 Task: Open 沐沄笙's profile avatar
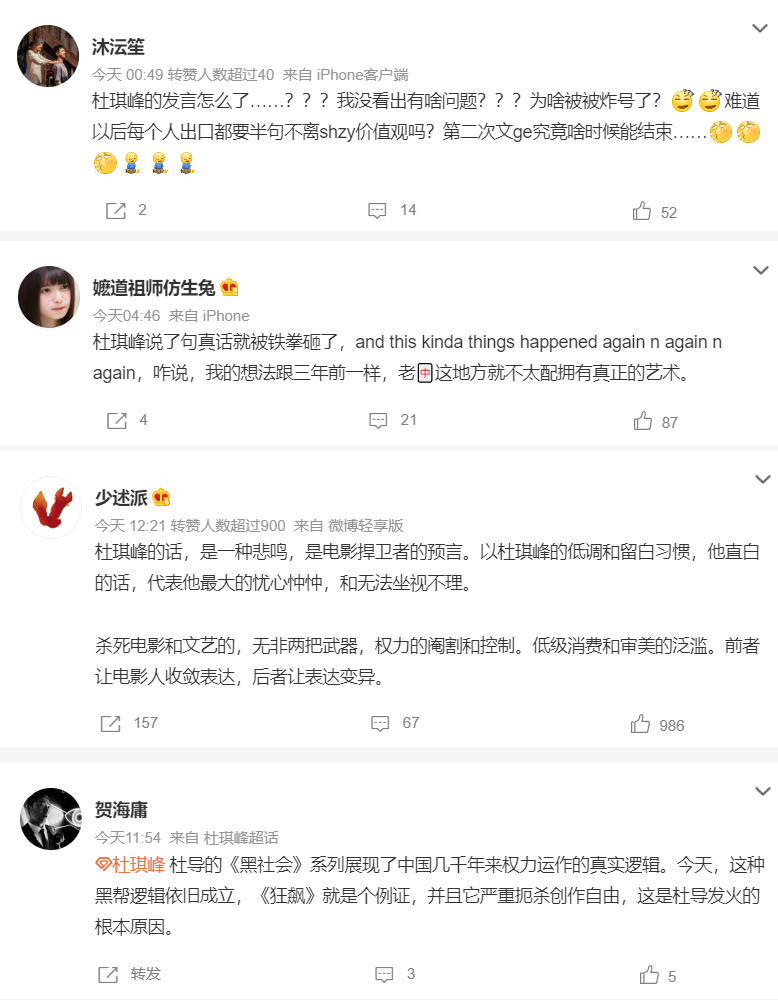click(x=49, y=56)
